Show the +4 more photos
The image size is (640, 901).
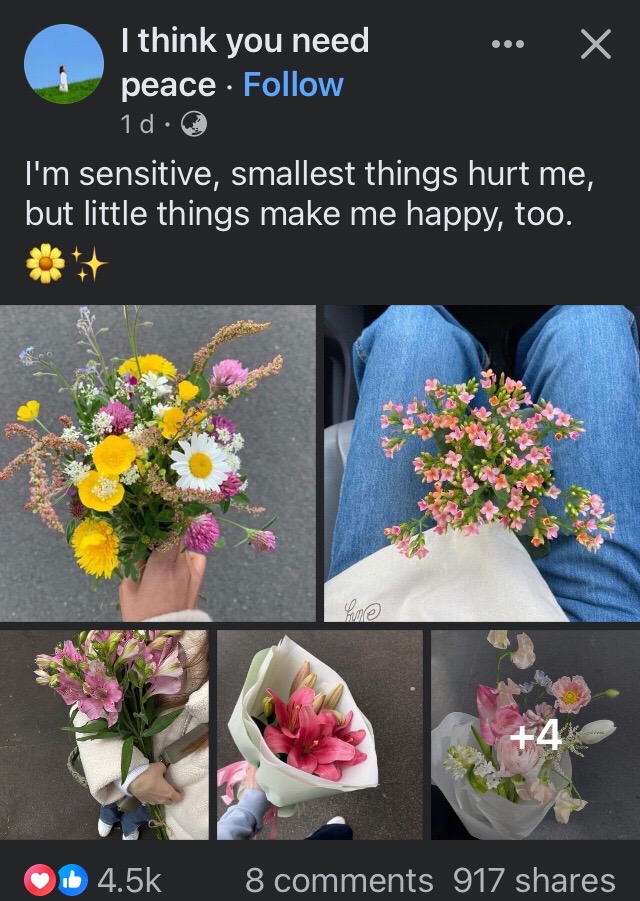[535, 734]
